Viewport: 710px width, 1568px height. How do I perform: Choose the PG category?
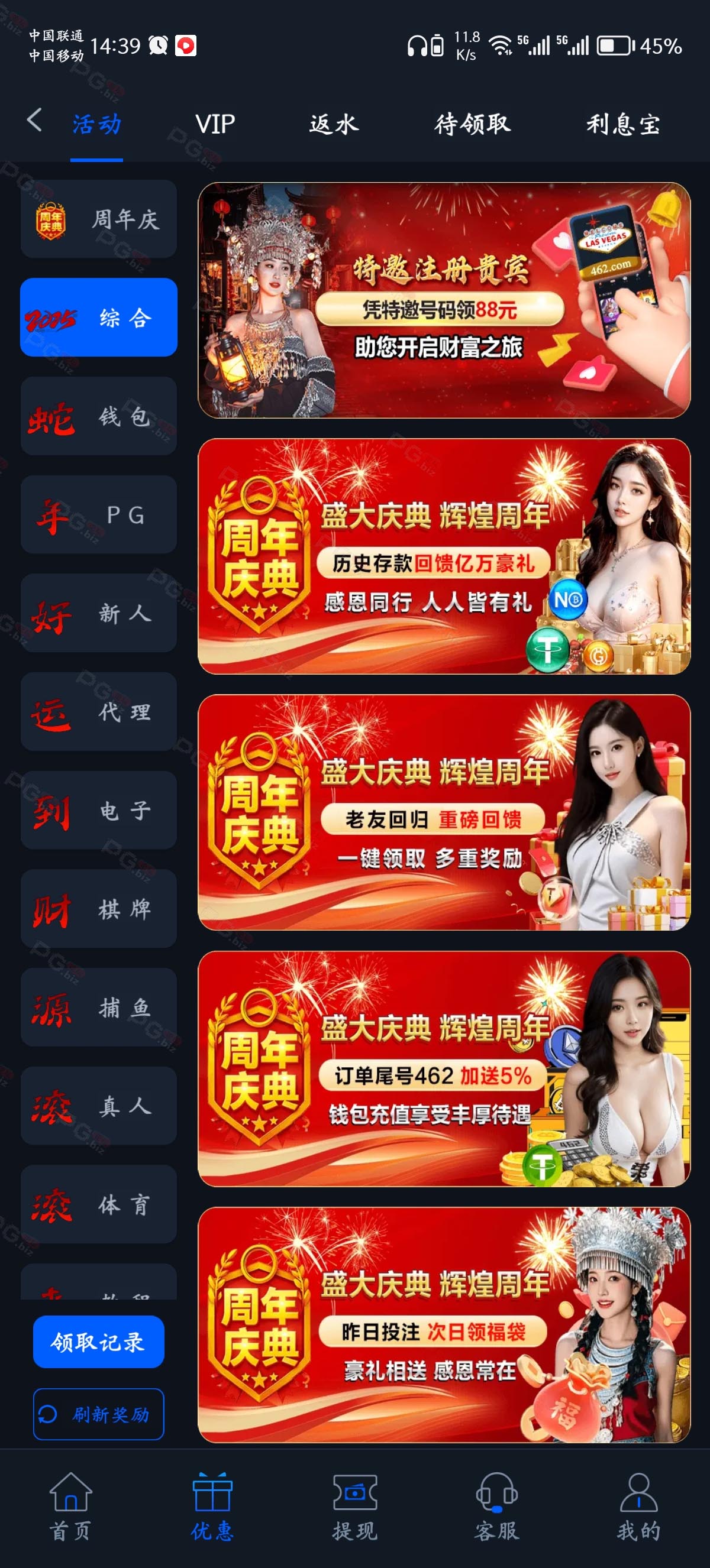(x=99, y=515)
